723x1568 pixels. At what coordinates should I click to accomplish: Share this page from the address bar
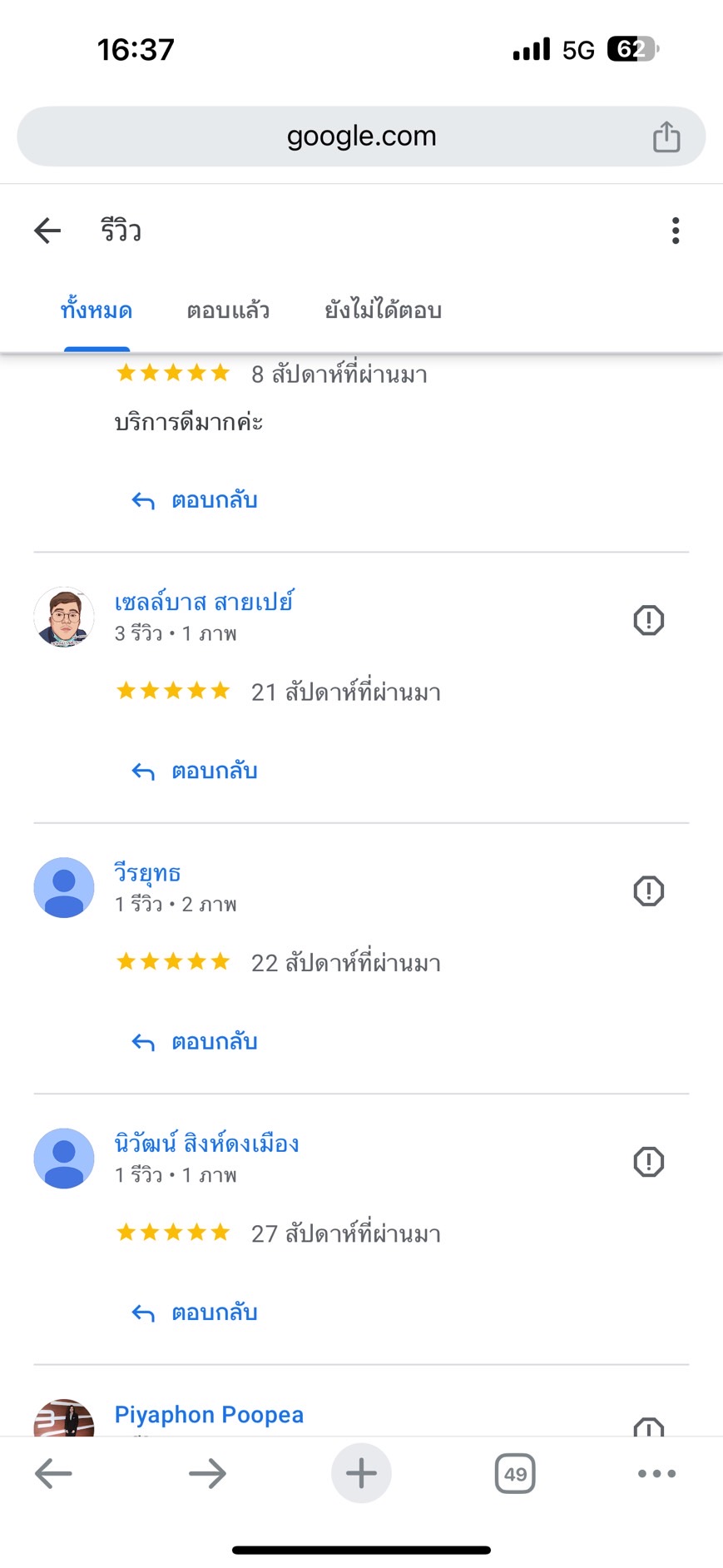[666, 136]
